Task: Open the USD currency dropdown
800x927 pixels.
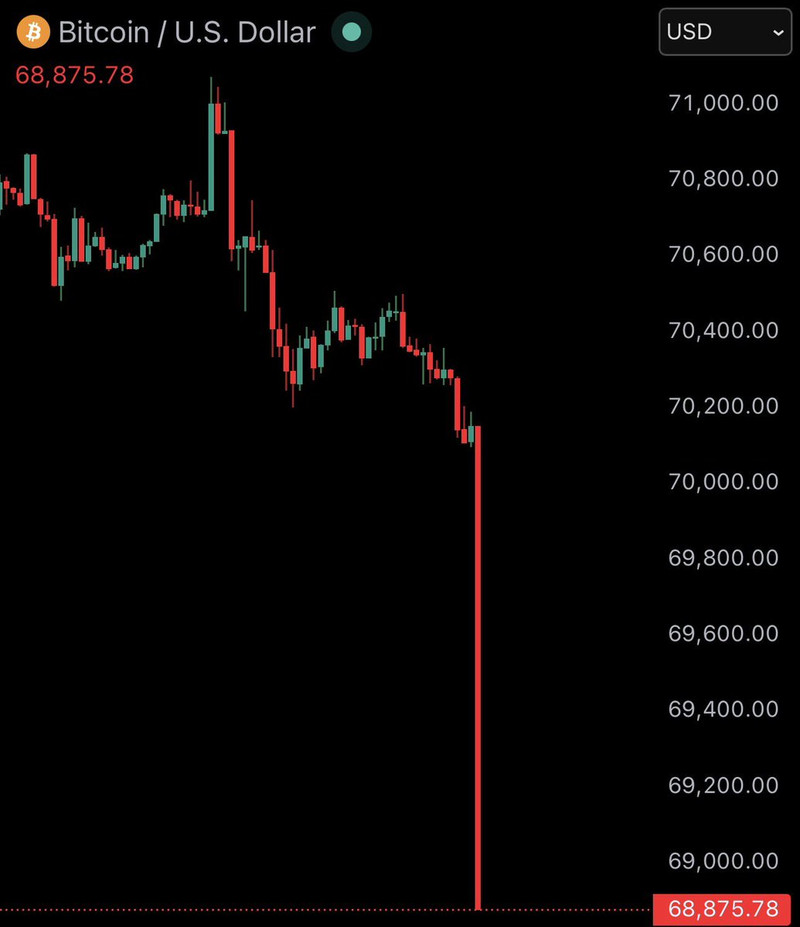Action: coord(725,32)
